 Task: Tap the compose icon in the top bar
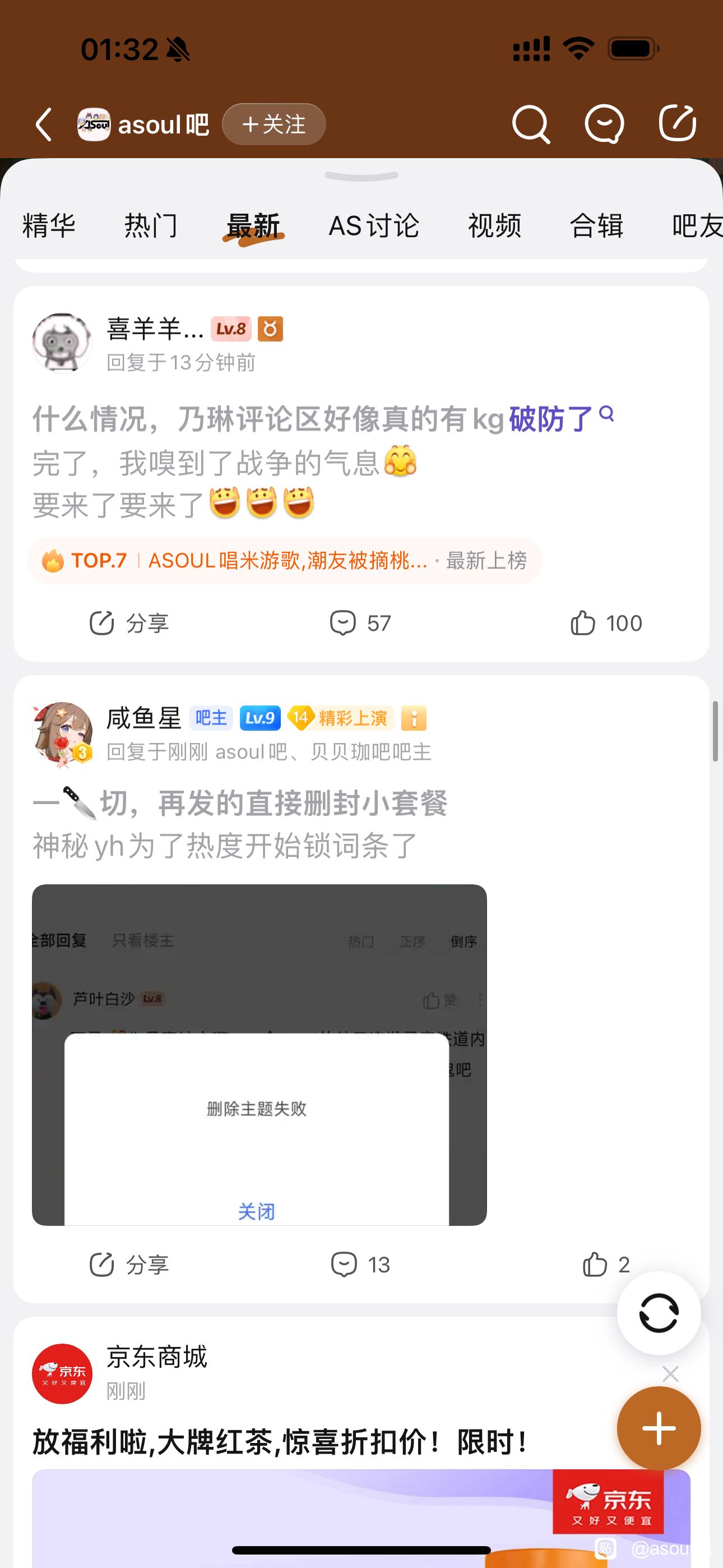(678, 123)
